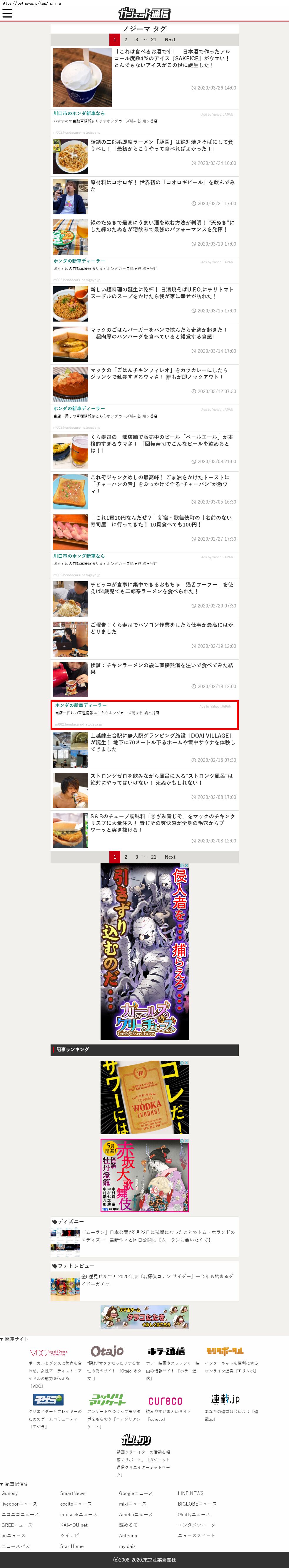Go to page 2 in top pagination
The image size is (289, 1568).
pos(126,39)
